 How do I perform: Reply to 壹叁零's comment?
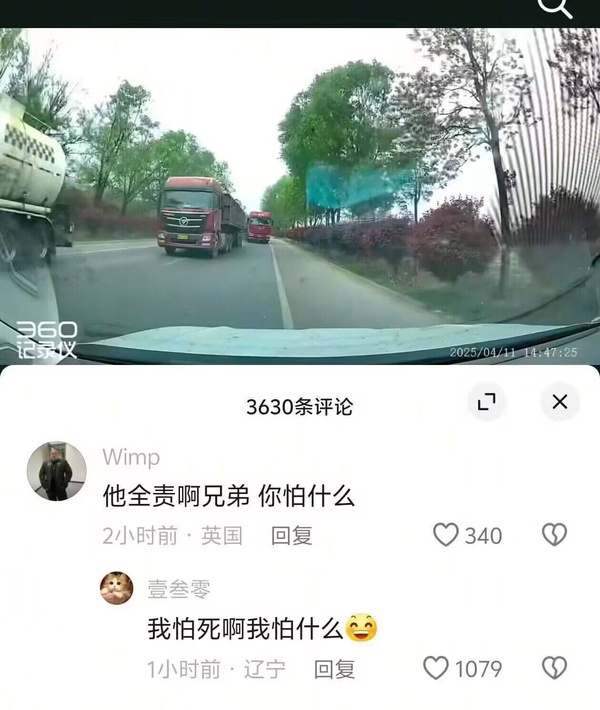(334, 669)
